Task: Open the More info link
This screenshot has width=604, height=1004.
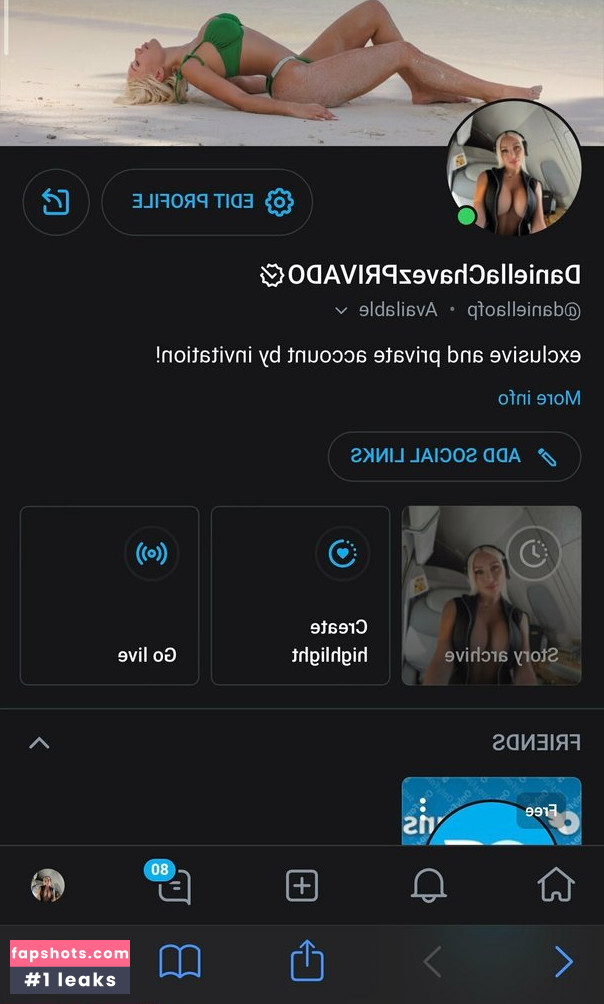Action: pyautogui.click(x=539, y=398)
